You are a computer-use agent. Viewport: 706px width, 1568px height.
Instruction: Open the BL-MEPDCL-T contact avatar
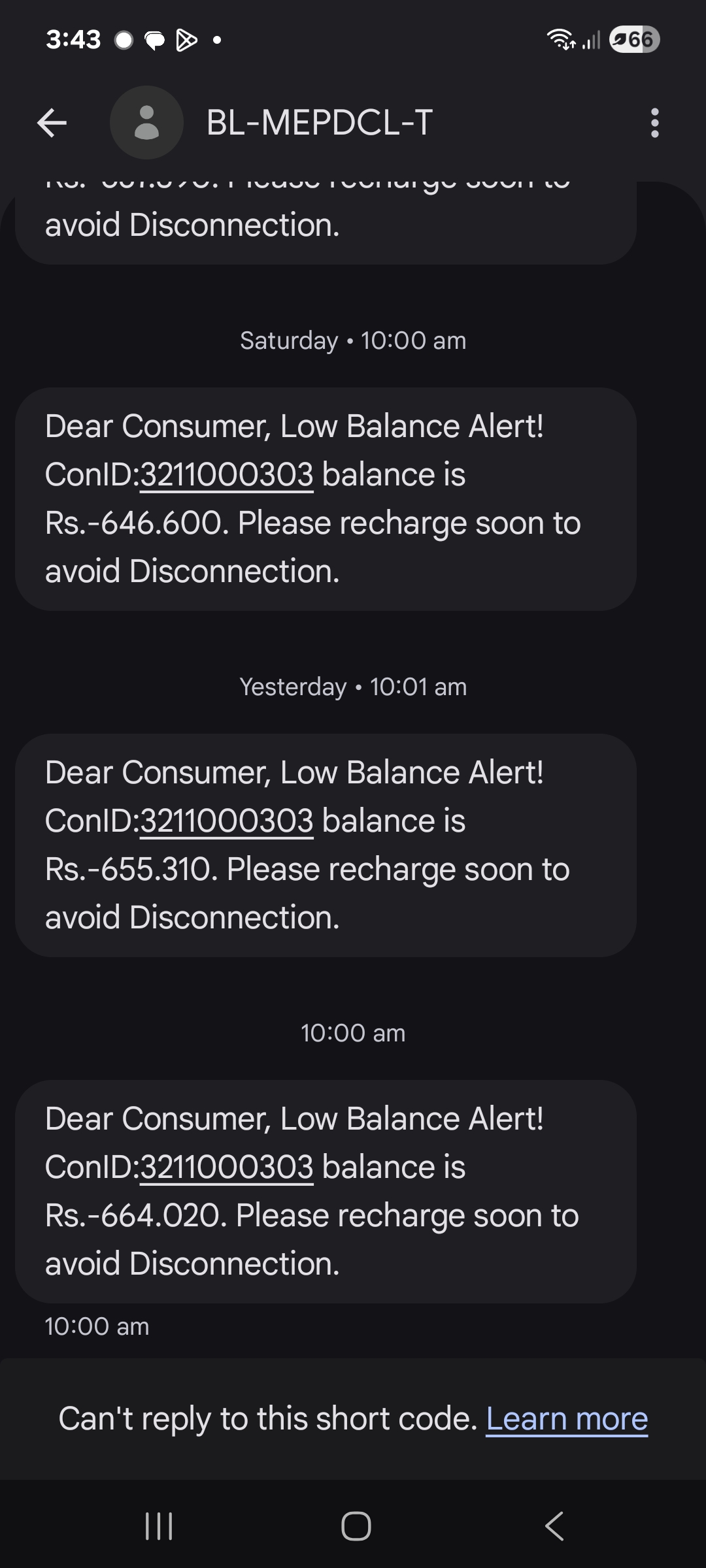(146, 123)
